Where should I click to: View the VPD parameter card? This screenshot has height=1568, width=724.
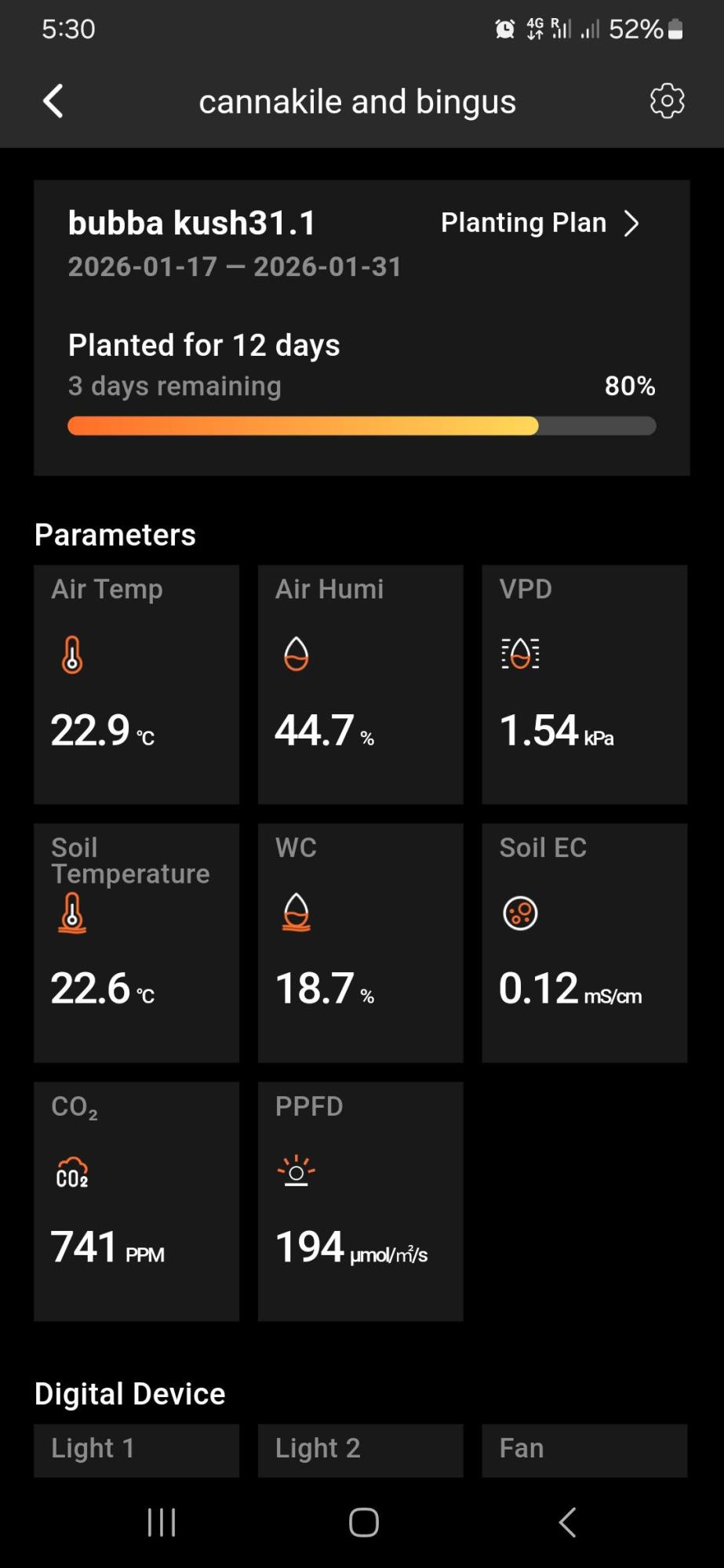point(584,684)
